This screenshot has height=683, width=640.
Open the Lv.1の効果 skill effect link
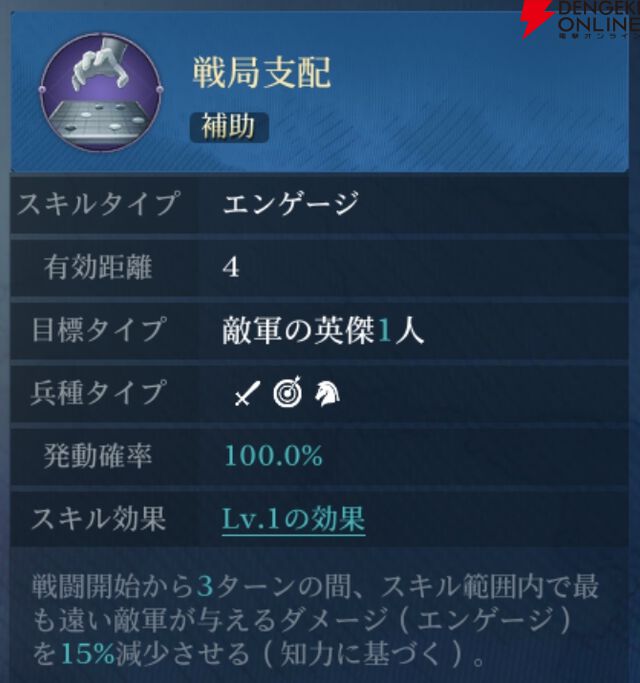[x=293, y=519]
